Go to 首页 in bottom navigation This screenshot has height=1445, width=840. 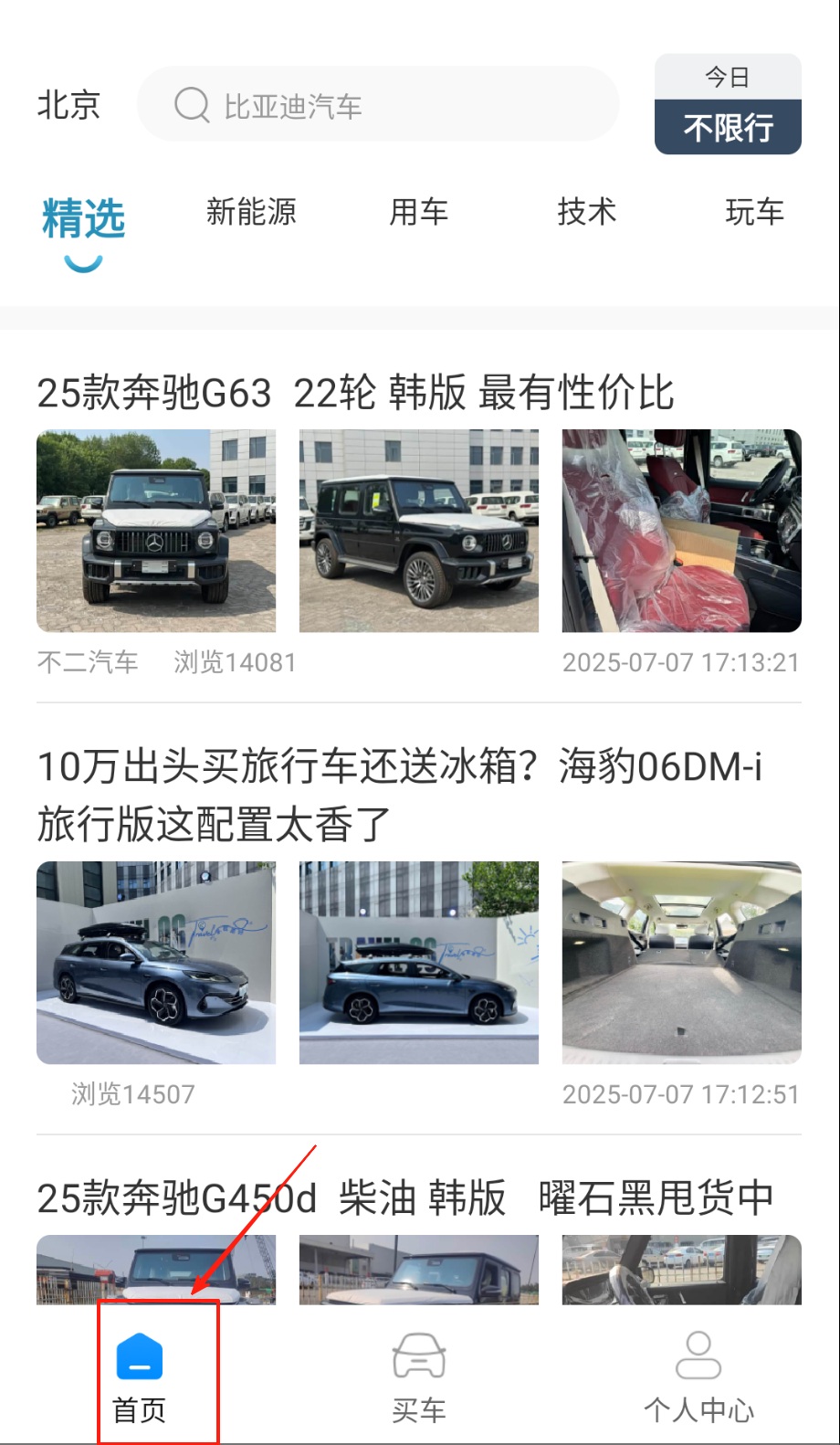[x=140, y=1376]
